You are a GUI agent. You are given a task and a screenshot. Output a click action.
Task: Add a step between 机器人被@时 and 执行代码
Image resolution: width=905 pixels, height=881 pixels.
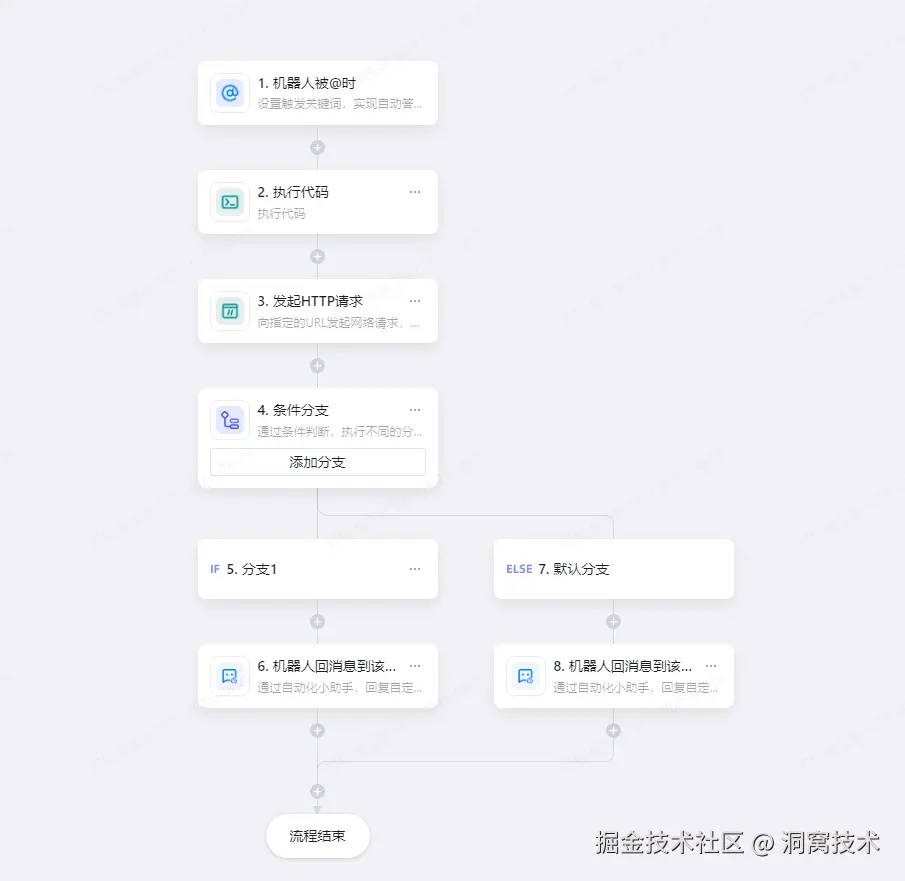pos(317,147)
